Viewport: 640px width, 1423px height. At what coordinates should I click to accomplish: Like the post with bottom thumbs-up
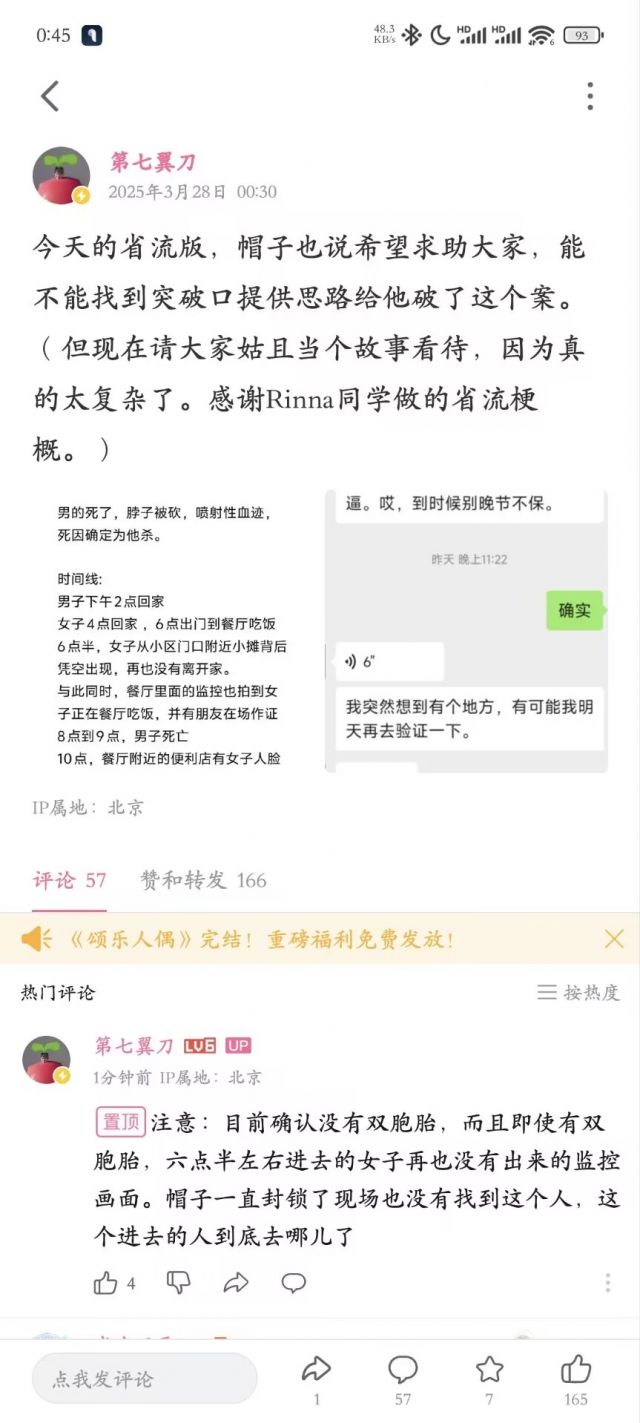[x=576, y=1378]
